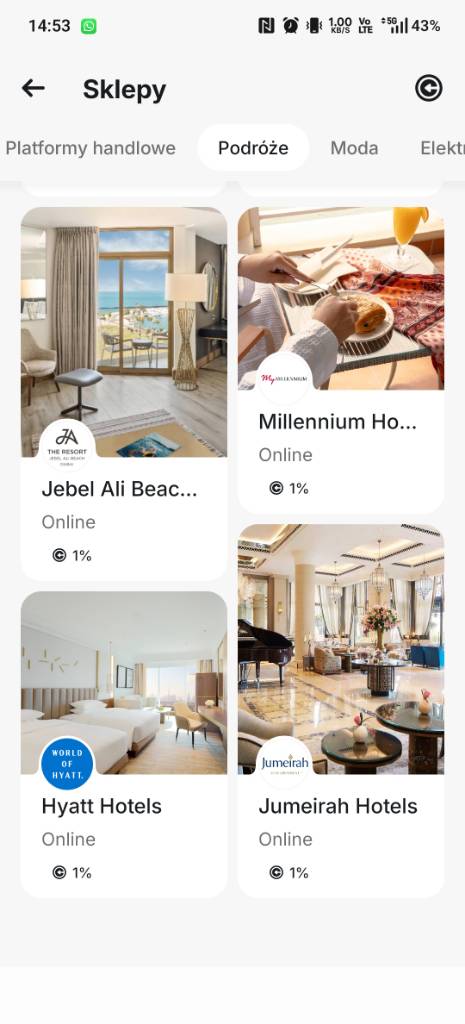The height and width of the screenshot is (1024, 465).
Task: Open the Hyatt Hotels store card
Action: (x=124, y=744)
